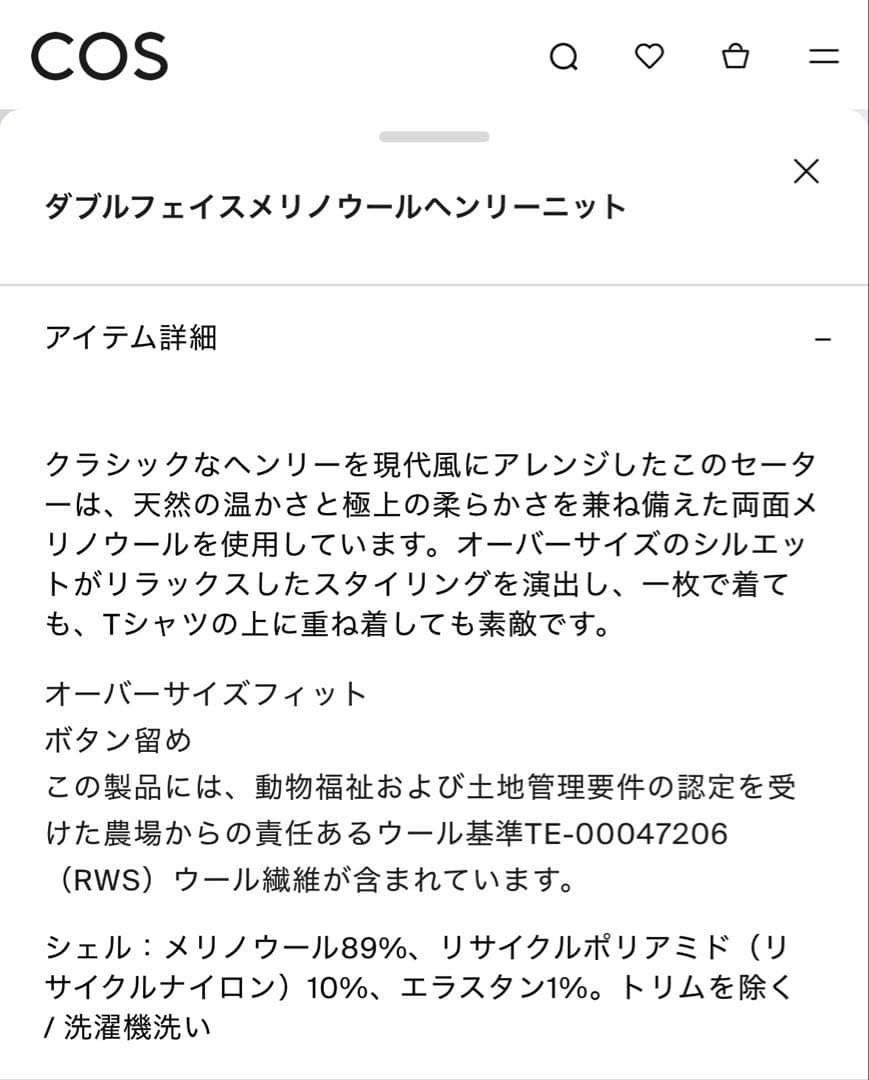The image size is (869, 1080).
Task: Tap the modal drag handle bar
Action: click(434, 138)
